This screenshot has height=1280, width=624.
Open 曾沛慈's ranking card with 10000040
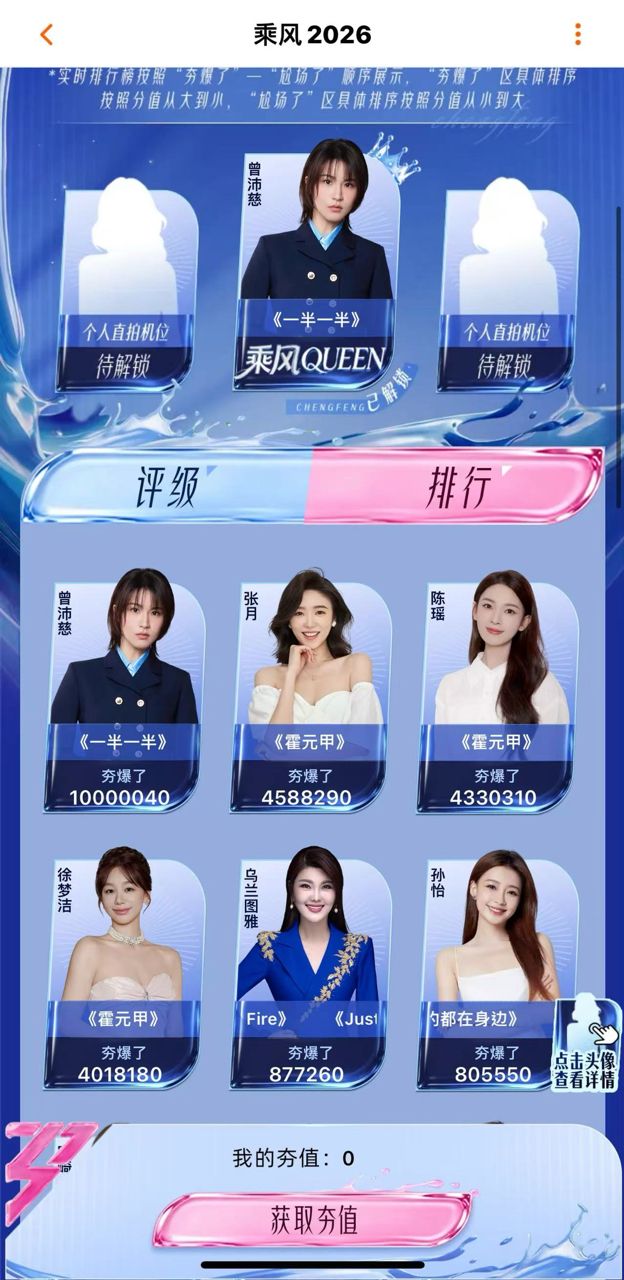pos(125,690)
